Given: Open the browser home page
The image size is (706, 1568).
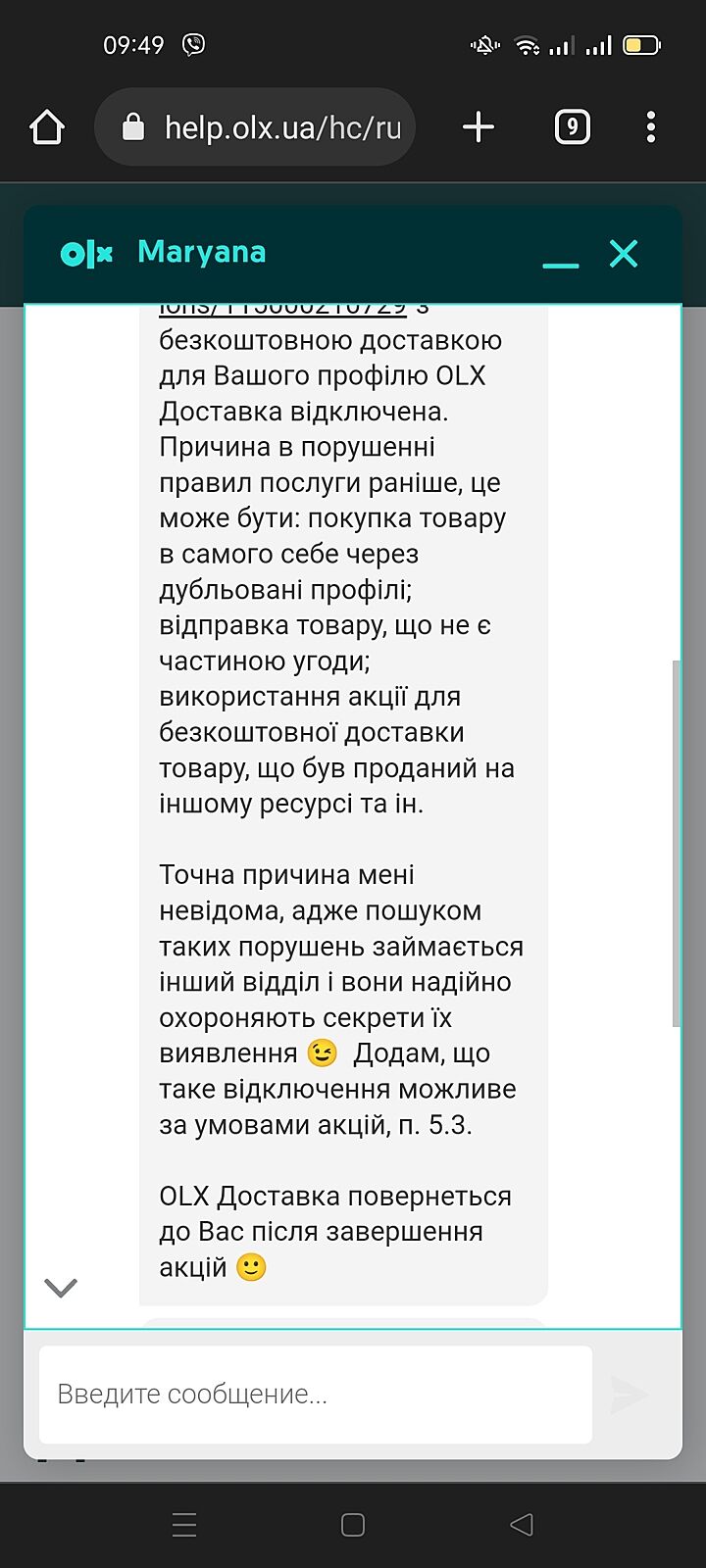Looking at the screenshot, I should tap(47, 127).
